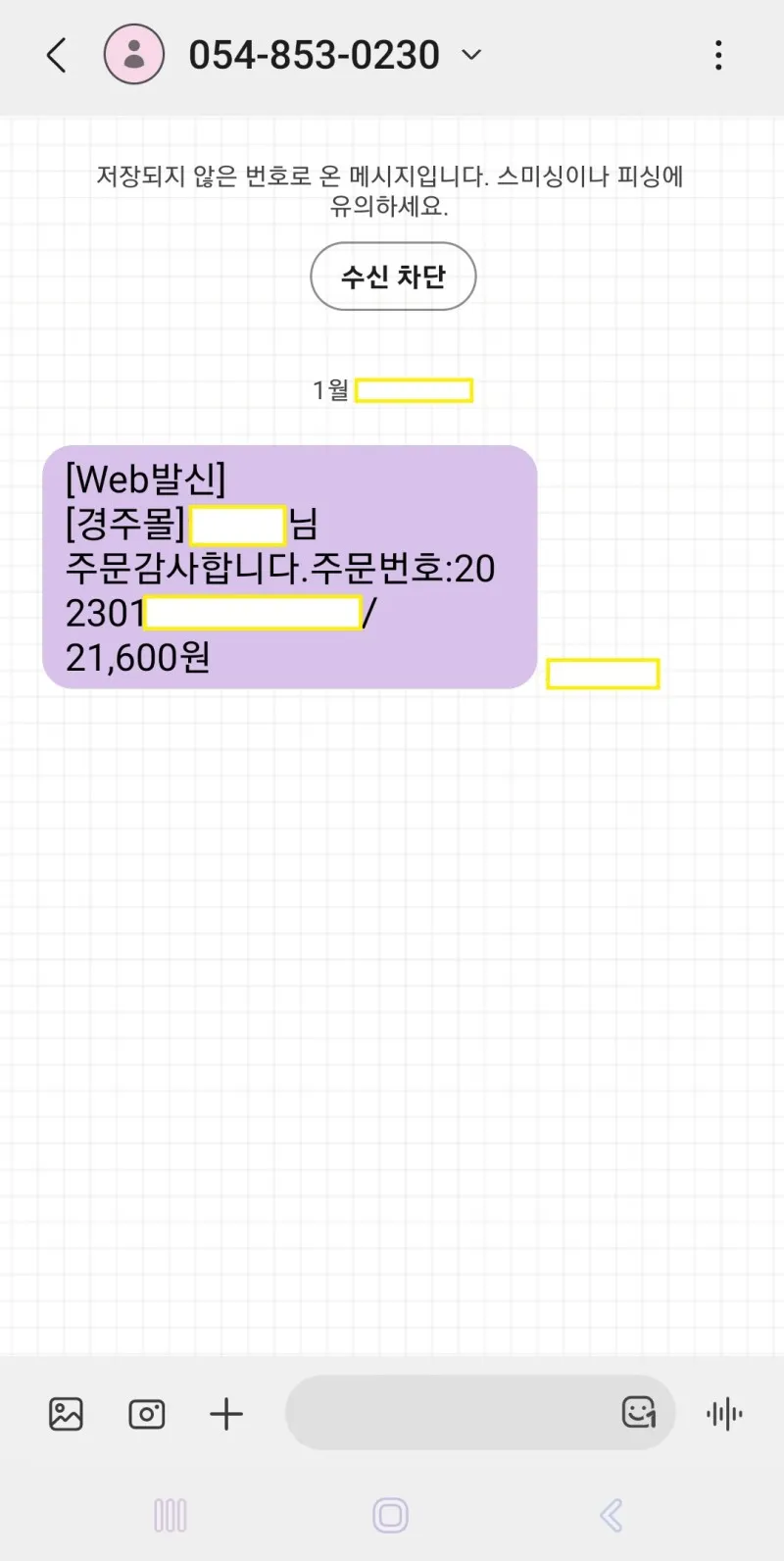Open the recent apps button

click(x=171, y=1515)
